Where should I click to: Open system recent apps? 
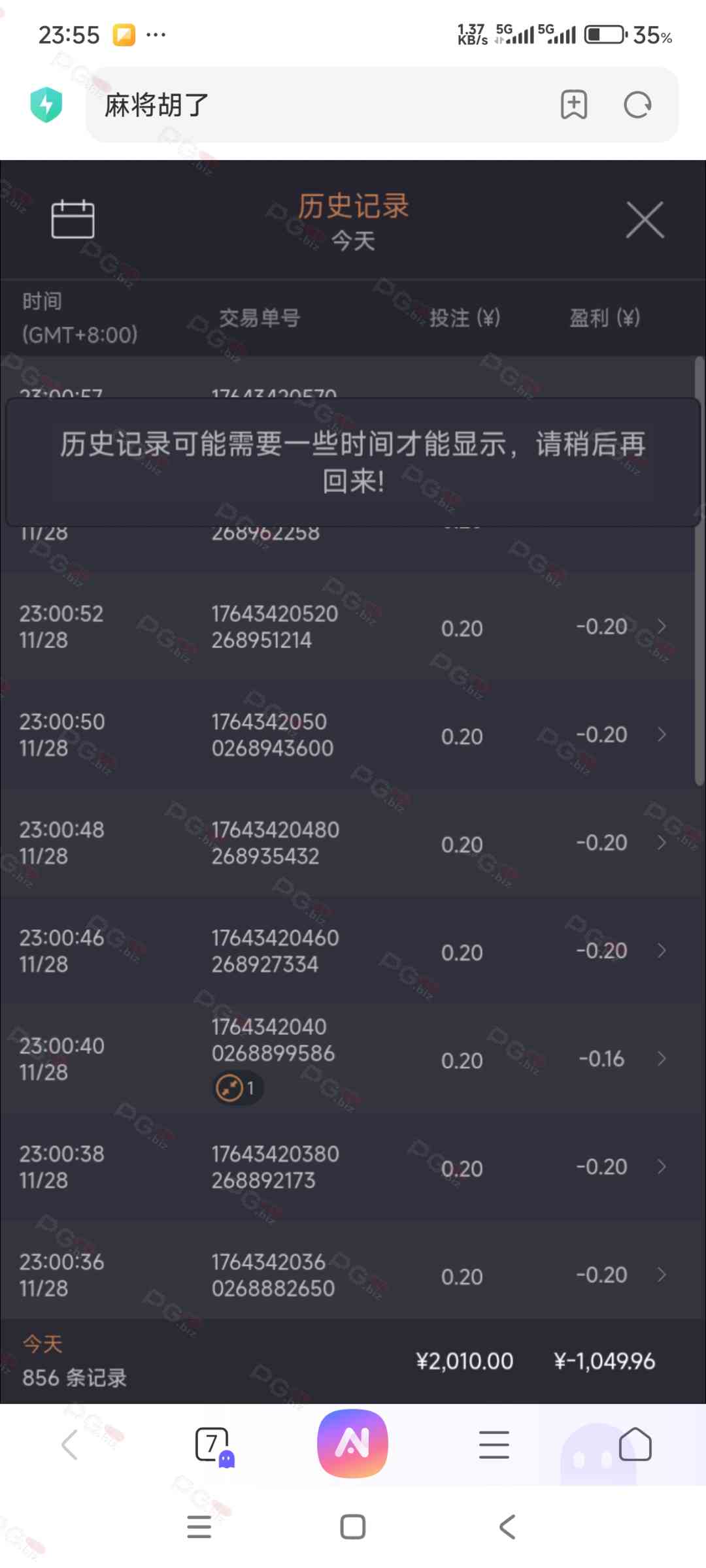tap(199, 1527)
